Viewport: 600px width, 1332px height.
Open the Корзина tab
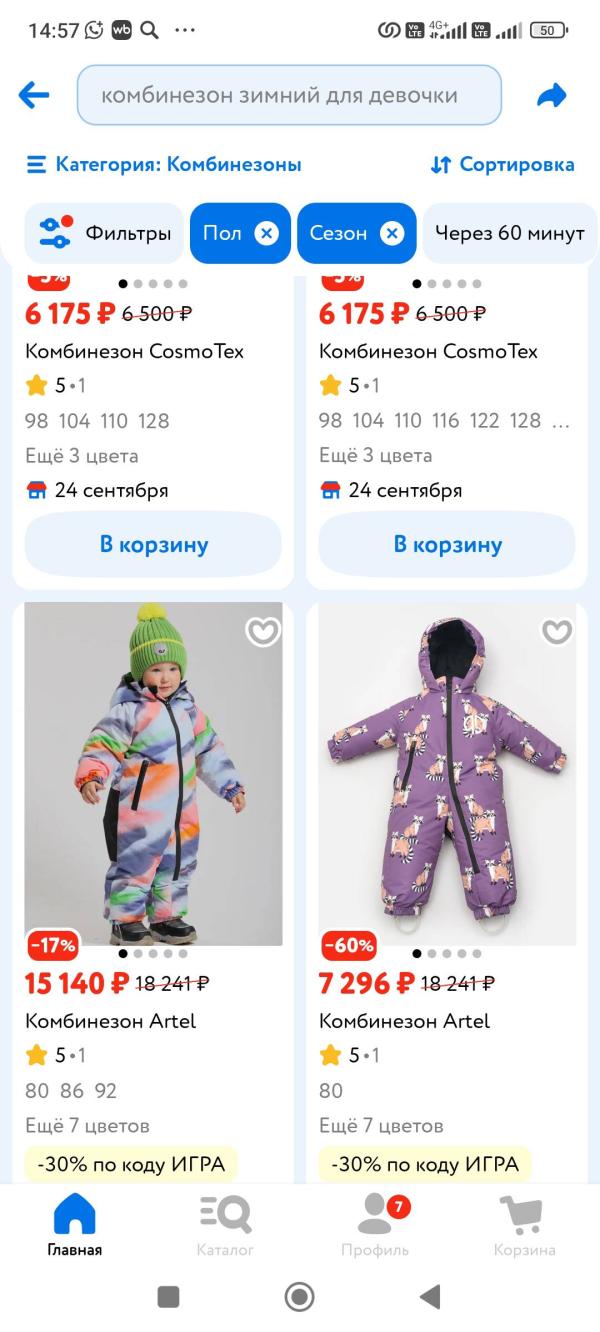click(524, 1225)
